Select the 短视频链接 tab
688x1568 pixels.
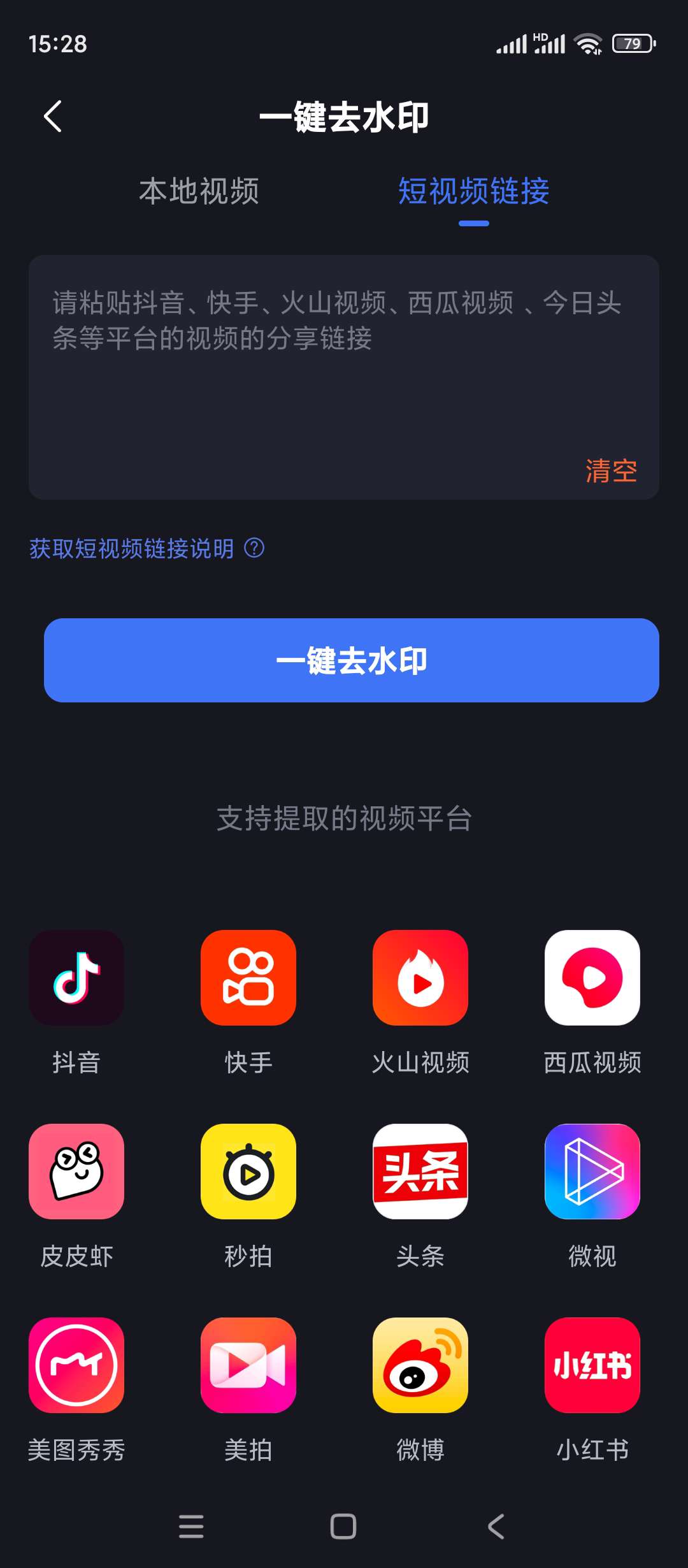click(x=473, y=191)
